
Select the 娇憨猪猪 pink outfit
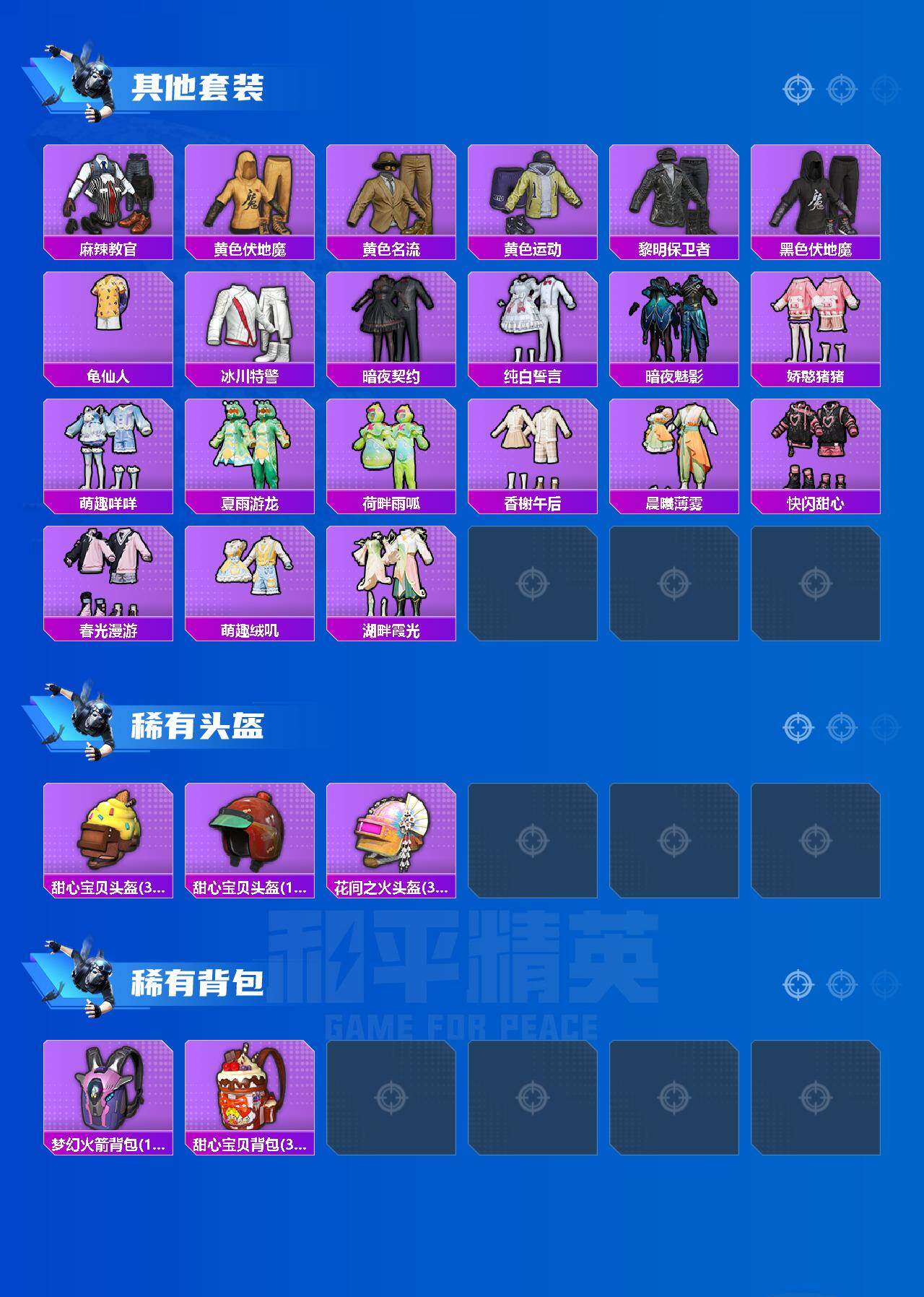click(816, 321)
